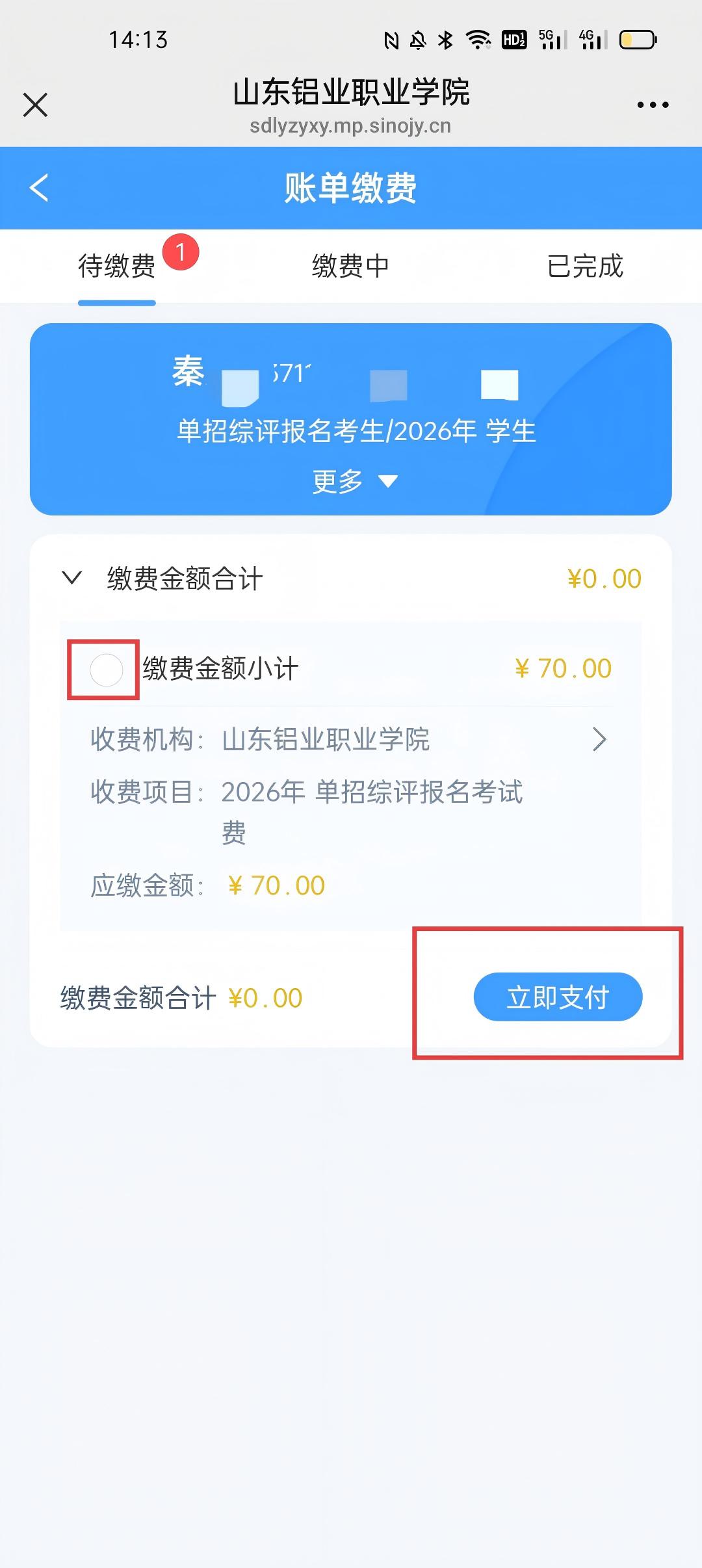Tap the Wi-Fi signal icon

[476, 40]
